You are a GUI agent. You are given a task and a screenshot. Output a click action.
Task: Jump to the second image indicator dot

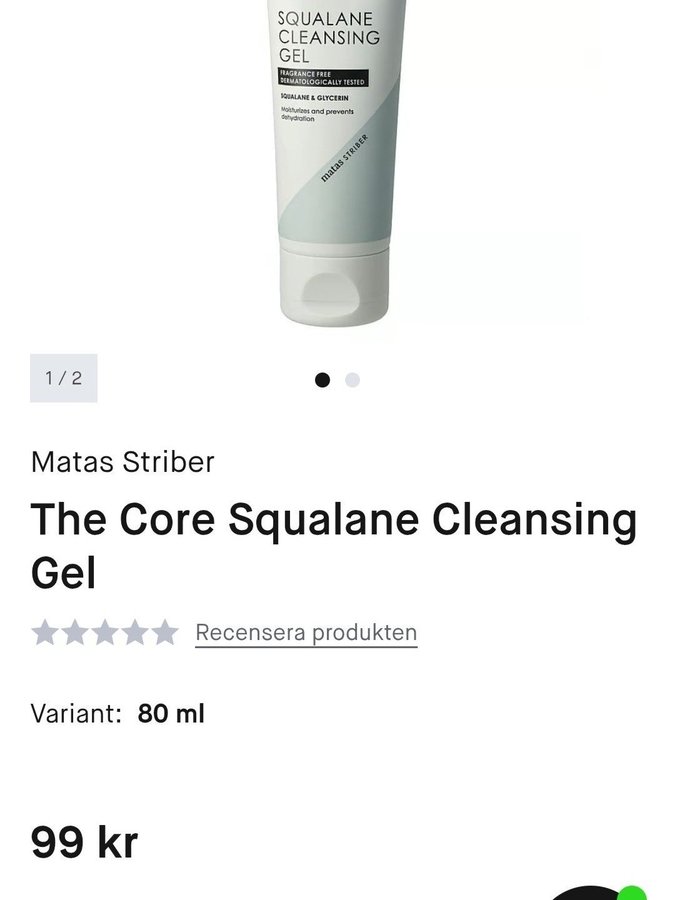352,380
